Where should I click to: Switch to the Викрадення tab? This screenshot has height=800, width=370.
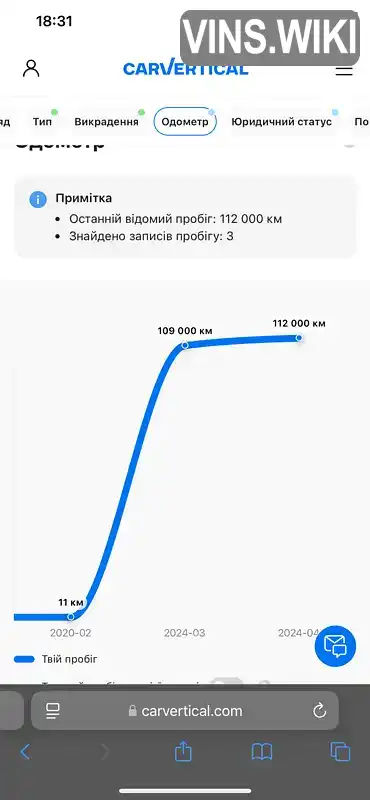pyautogui.click(x=106, y=122)
